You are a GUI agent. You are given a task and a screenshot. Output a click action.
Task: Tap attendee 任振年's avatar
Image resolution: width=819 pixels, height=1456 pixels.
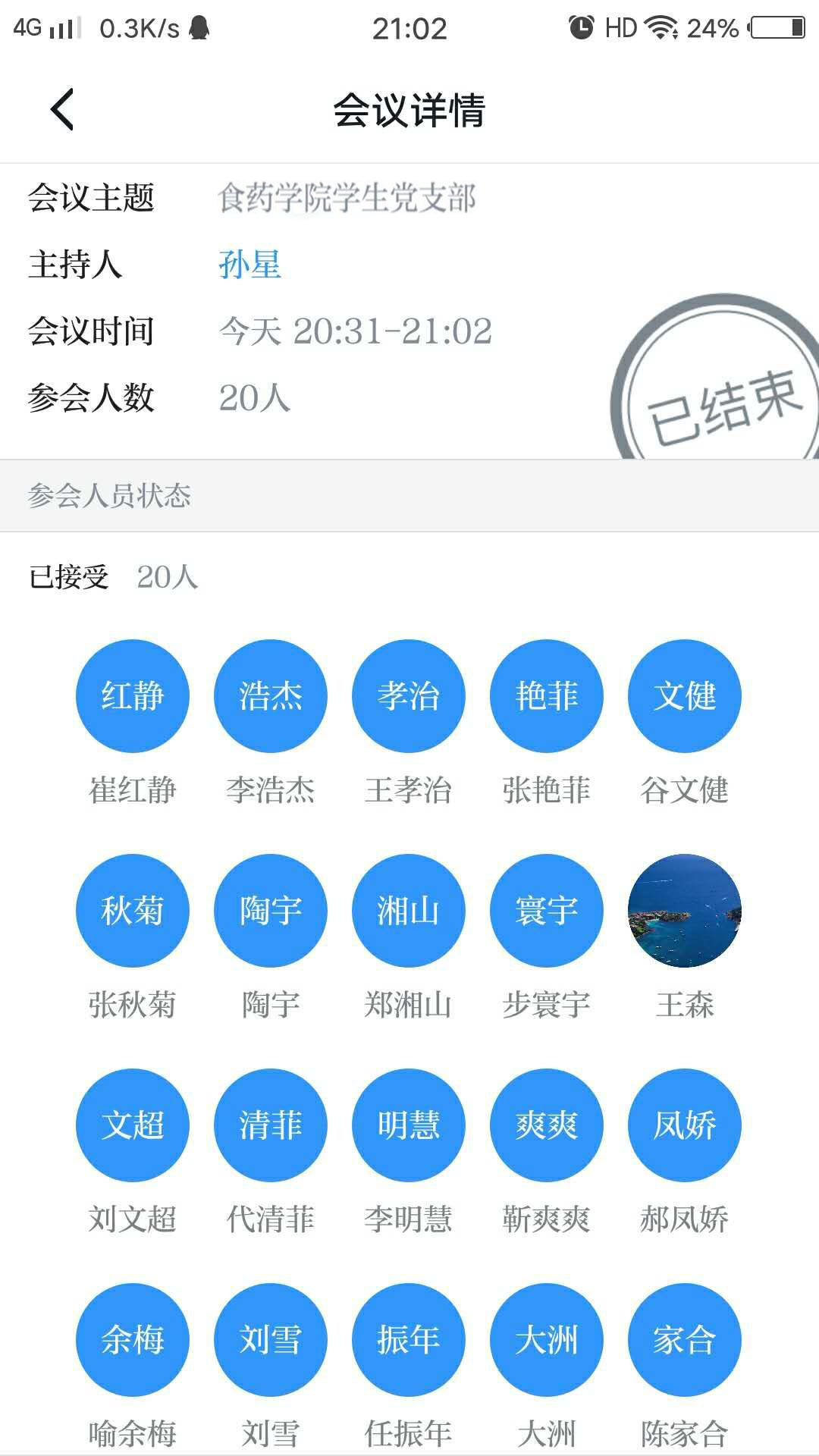(409, 1340)
